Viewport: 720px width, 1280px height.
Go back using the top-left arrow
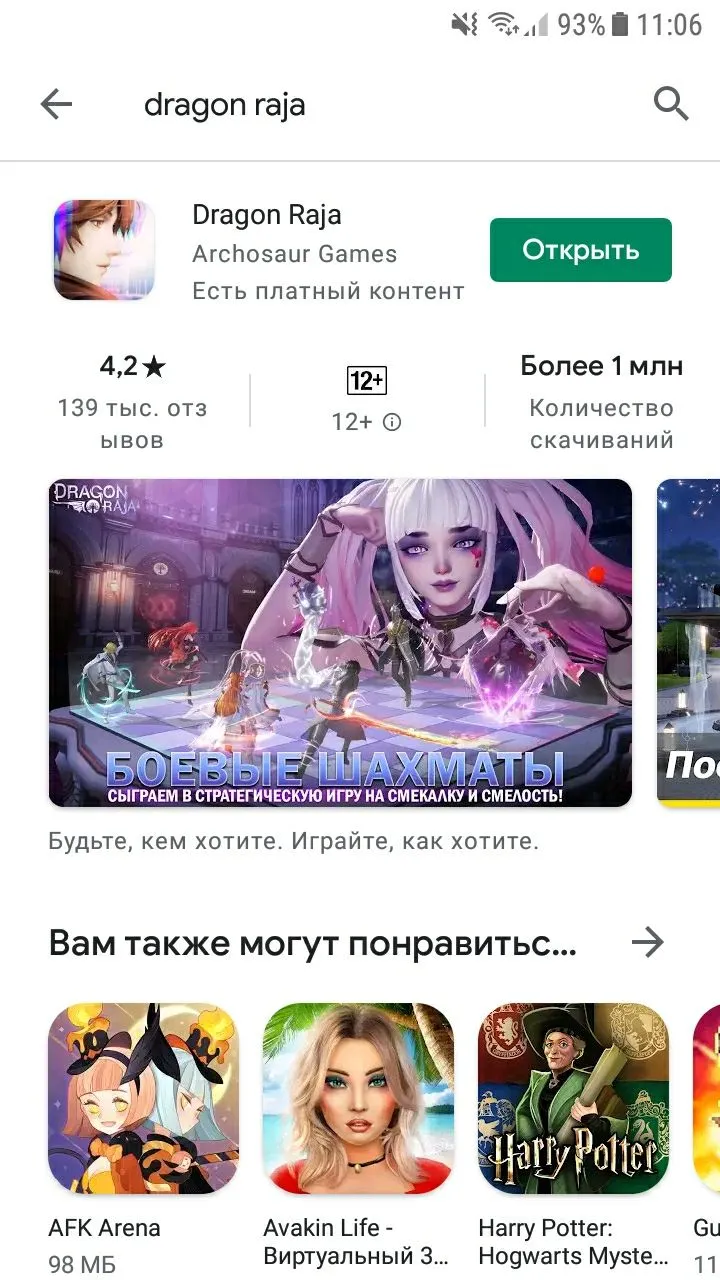tap(56, 104)
